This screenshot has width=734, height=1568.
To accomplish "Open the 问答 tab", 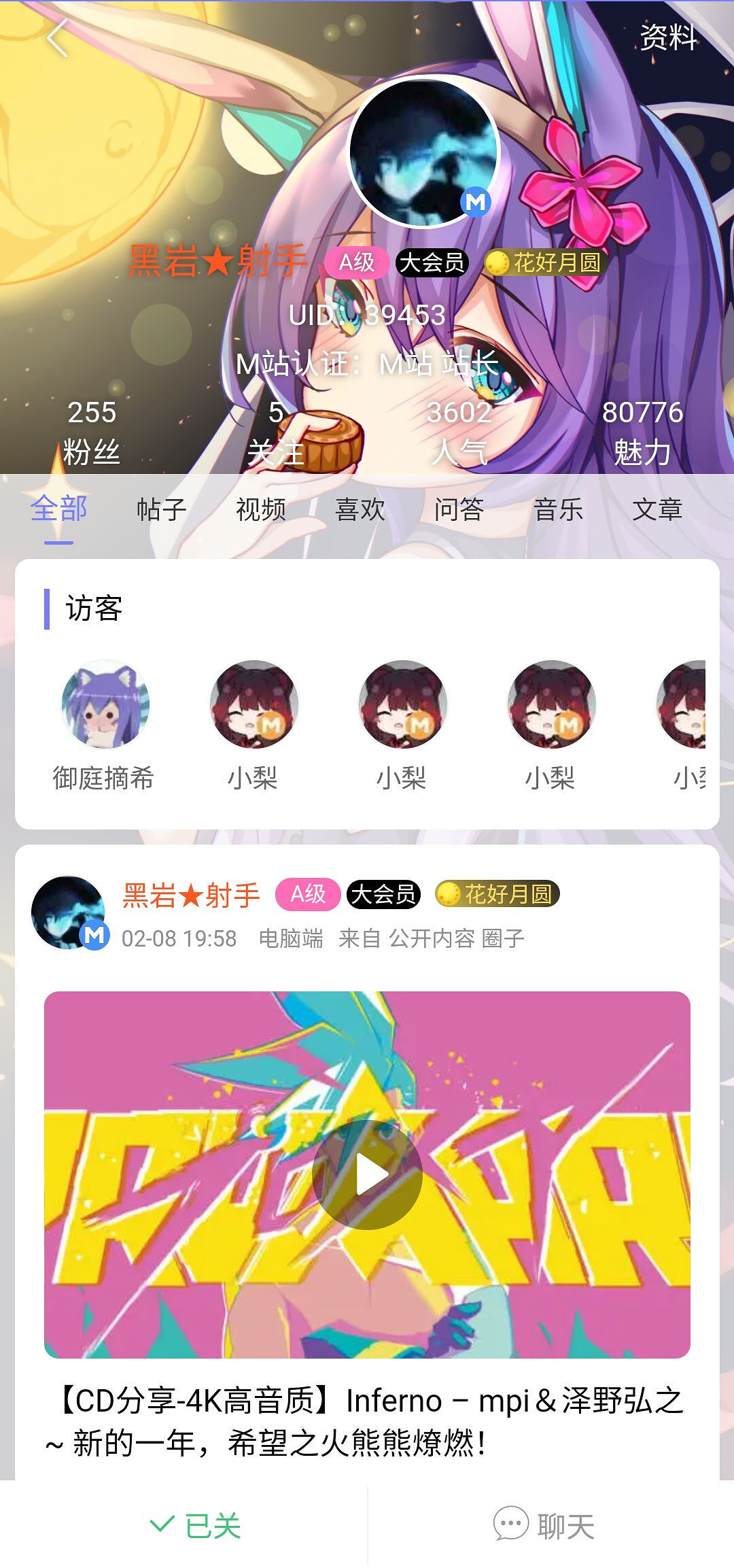I will (459, 509).
